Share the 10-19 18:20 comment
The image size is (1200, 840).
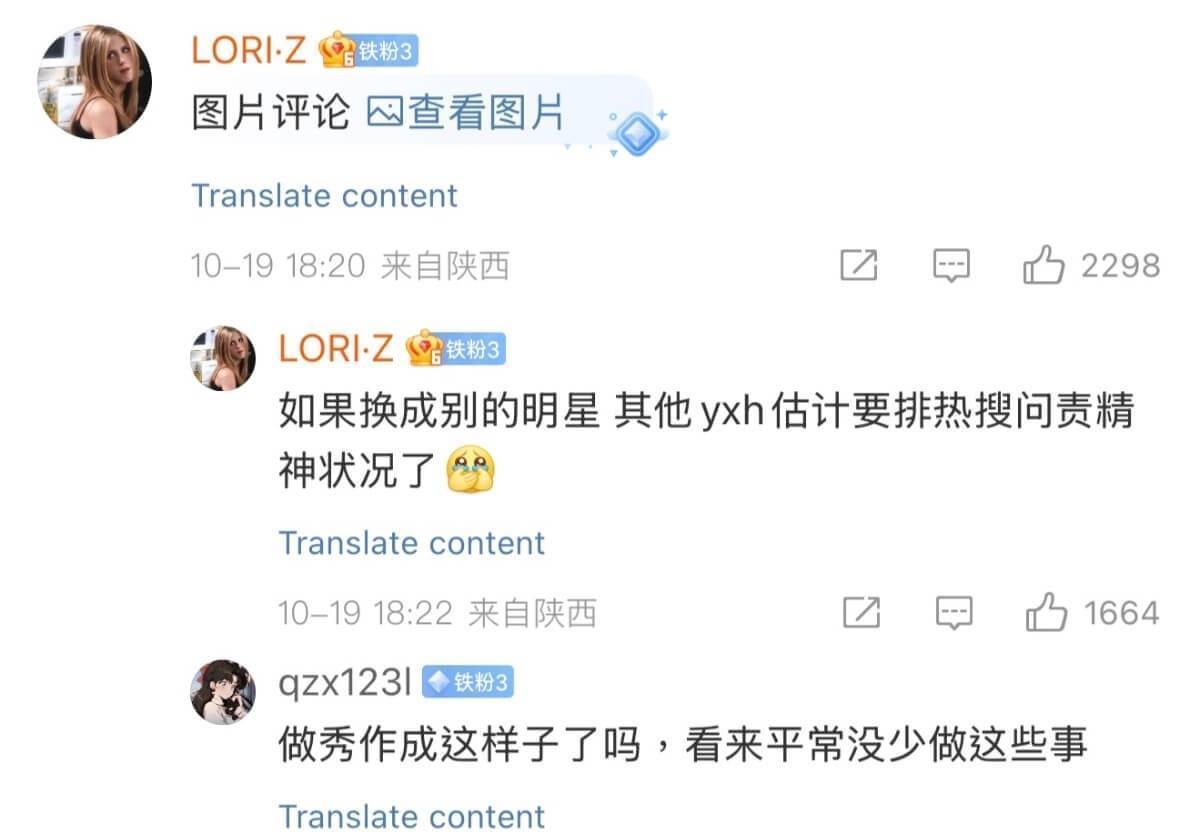point(859,265)
